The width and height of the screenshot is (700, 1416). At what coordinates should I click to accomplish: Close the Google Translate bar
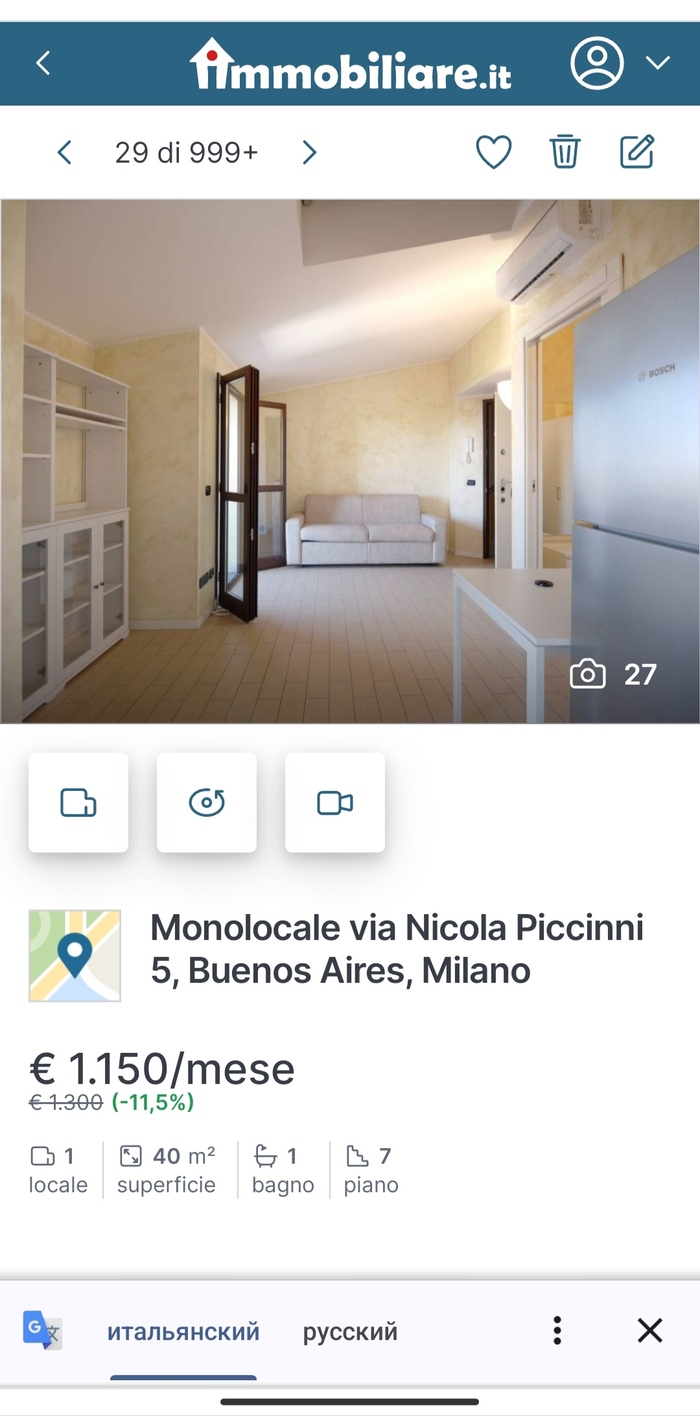(650, 1330)
